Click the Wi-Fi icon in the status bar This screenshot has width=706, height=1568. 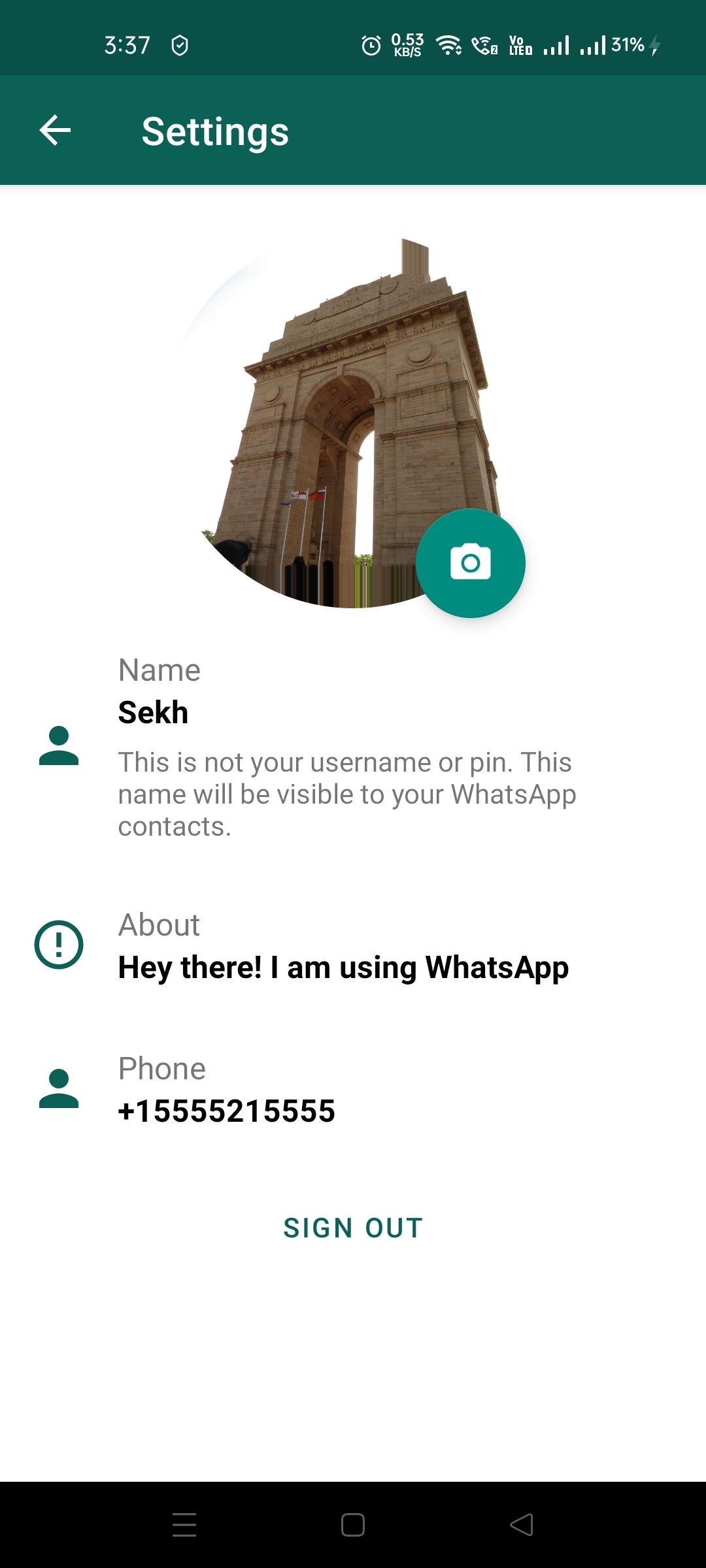click(448, 46)
